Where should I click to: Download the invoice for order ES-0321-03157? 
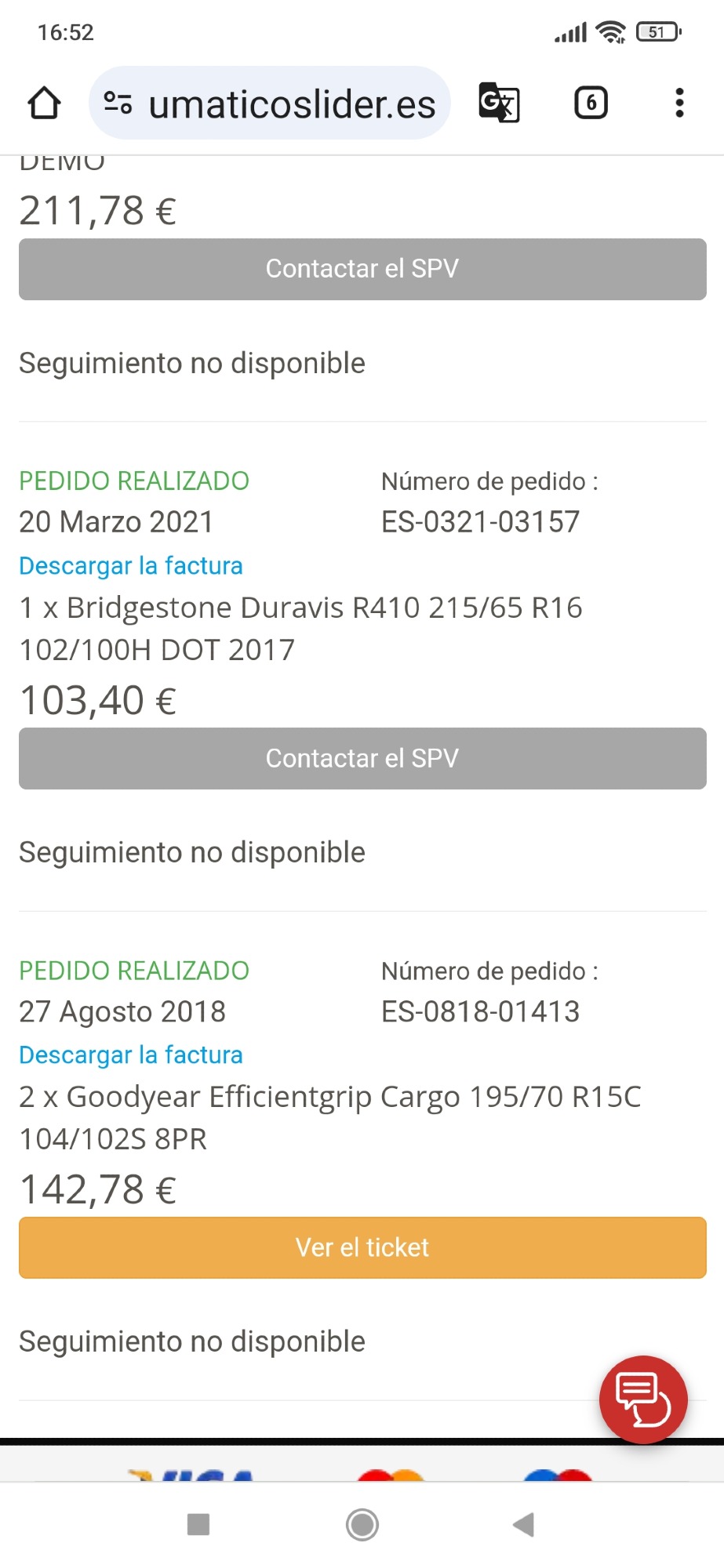131,565
